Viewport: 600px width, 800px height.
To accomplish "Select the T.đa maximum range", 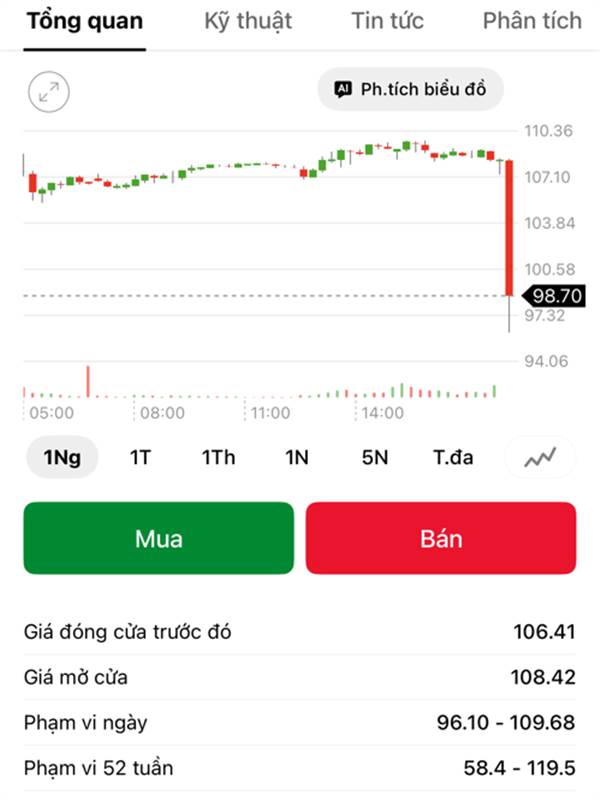I will (x=453, y=458).
